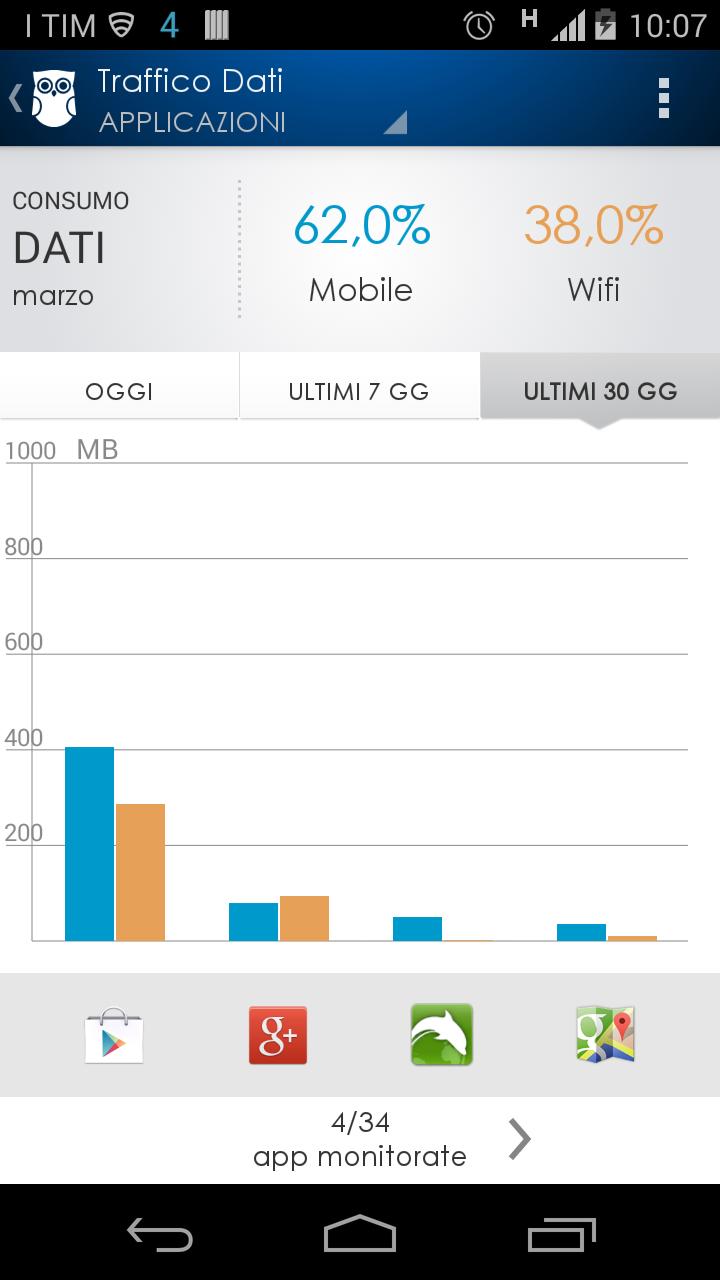
Task: View Google+ app data usage
Action: (x=278, y=1035)
